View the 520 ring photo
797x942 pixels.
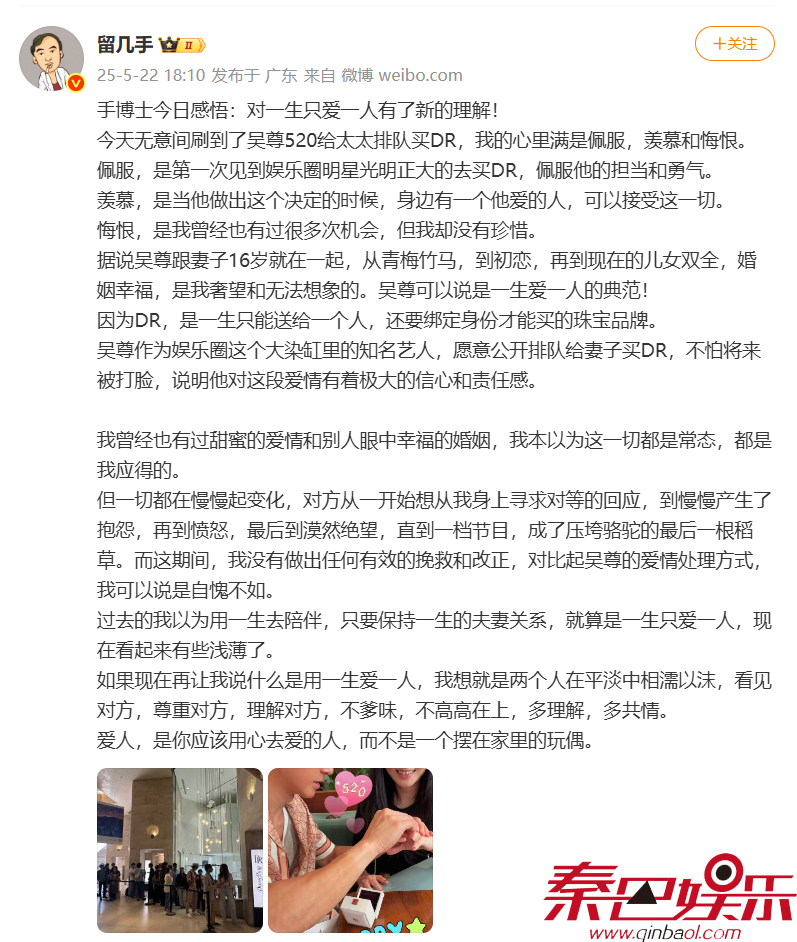click(x=350, y=850)
